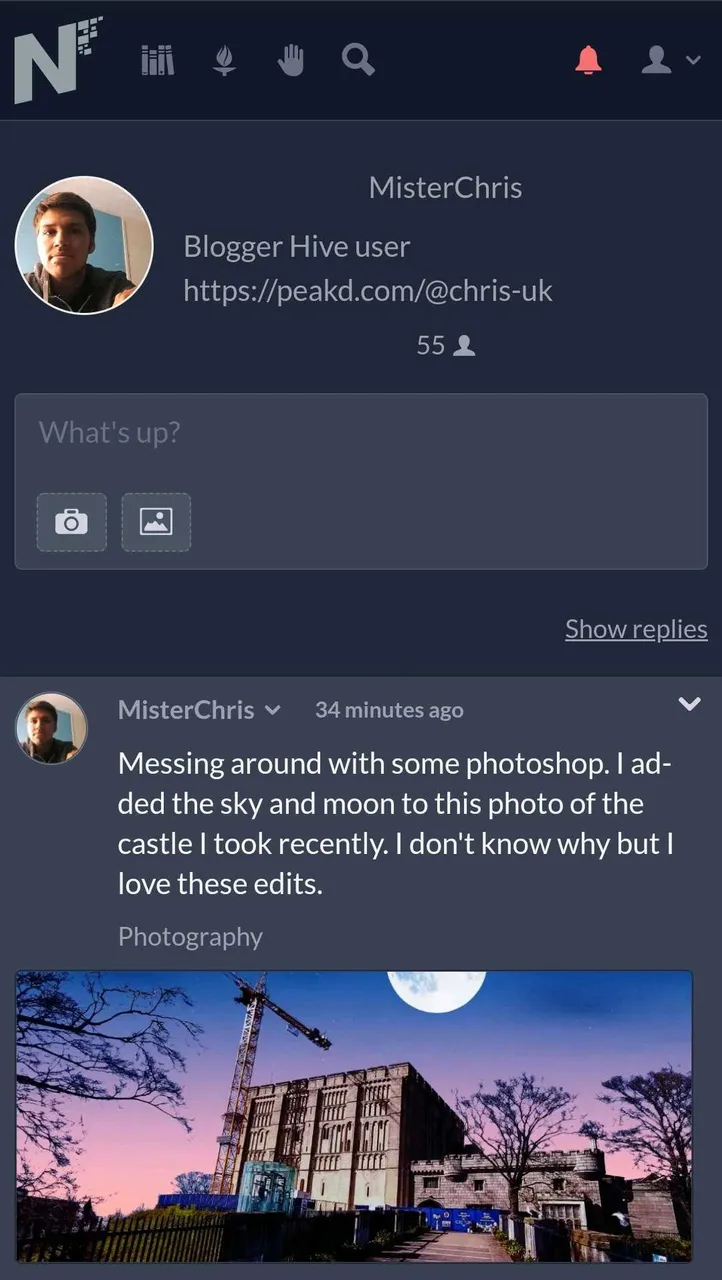Open the castle photo in the post
This screenshot has width=722, height=1280.
click(354, 1115)
